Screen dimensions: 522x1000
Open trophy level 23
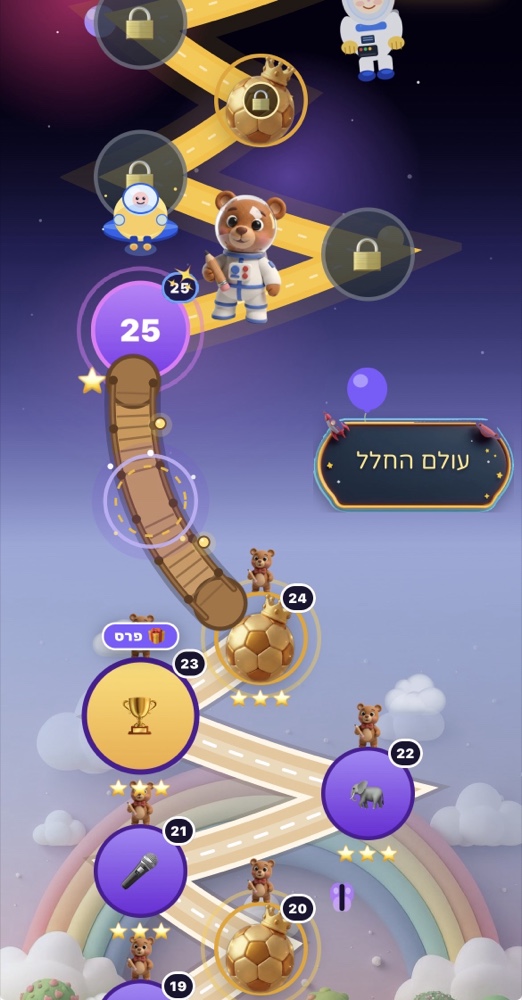pos(140,716)
